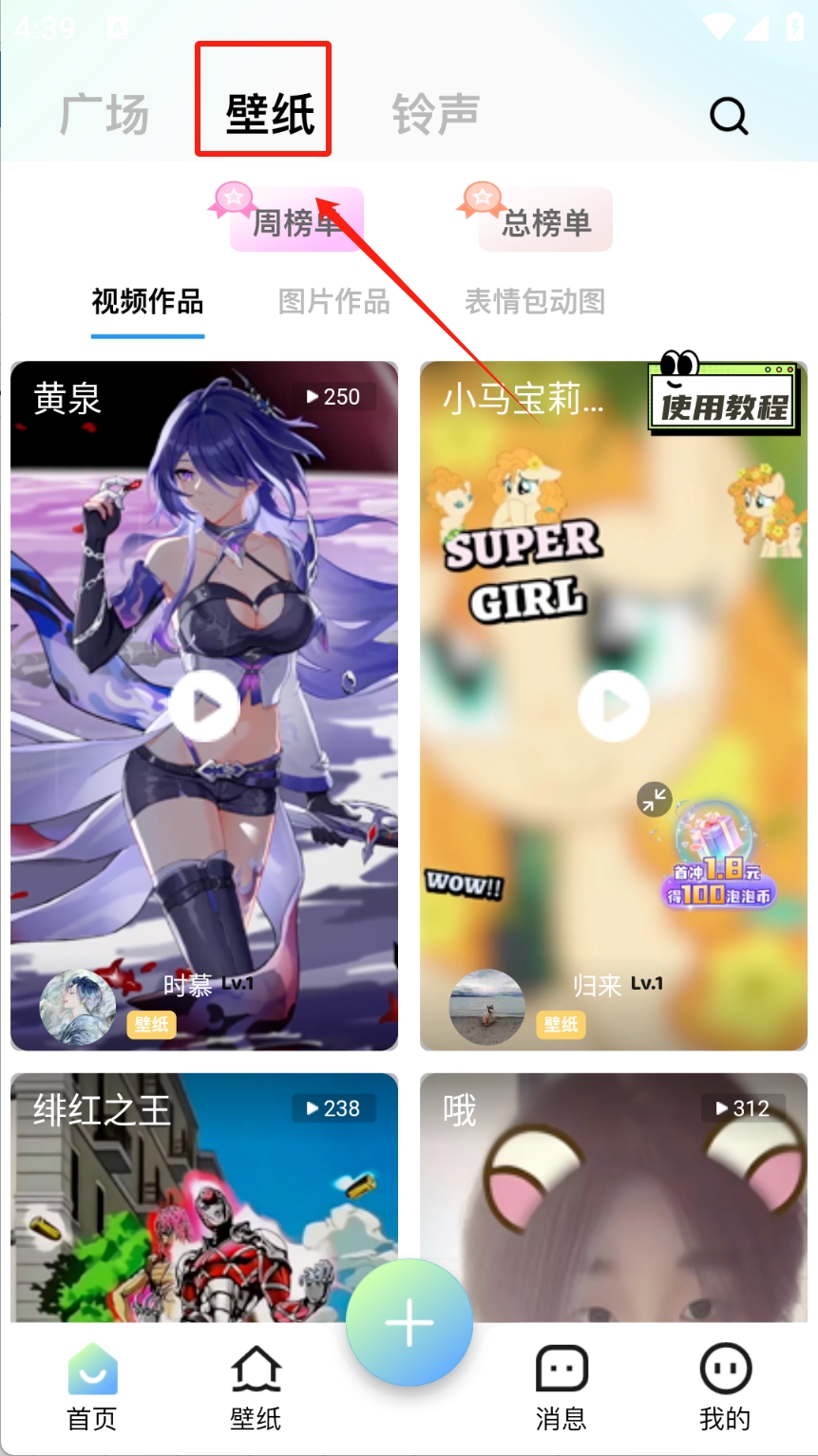Screen dimensions: 818x1456
Task: Collapse the floating promo with shrink icon
Action: [x=655, y=799]
